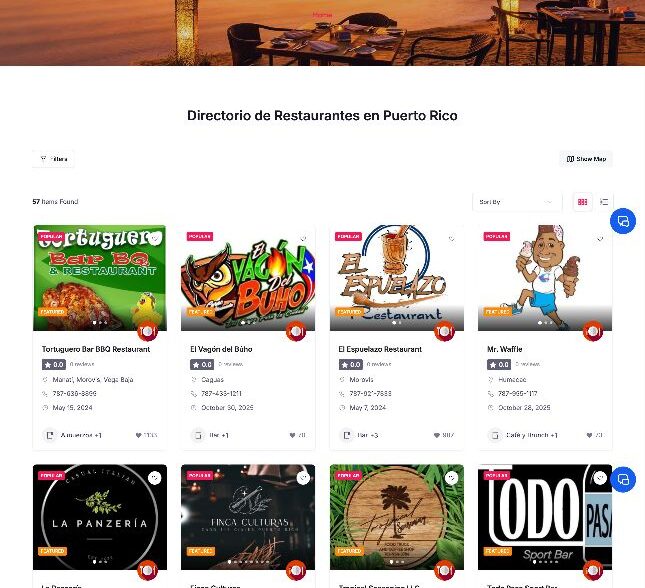Open the Filters button
Viewport: 645px width, 588px height.
[54, 159]
